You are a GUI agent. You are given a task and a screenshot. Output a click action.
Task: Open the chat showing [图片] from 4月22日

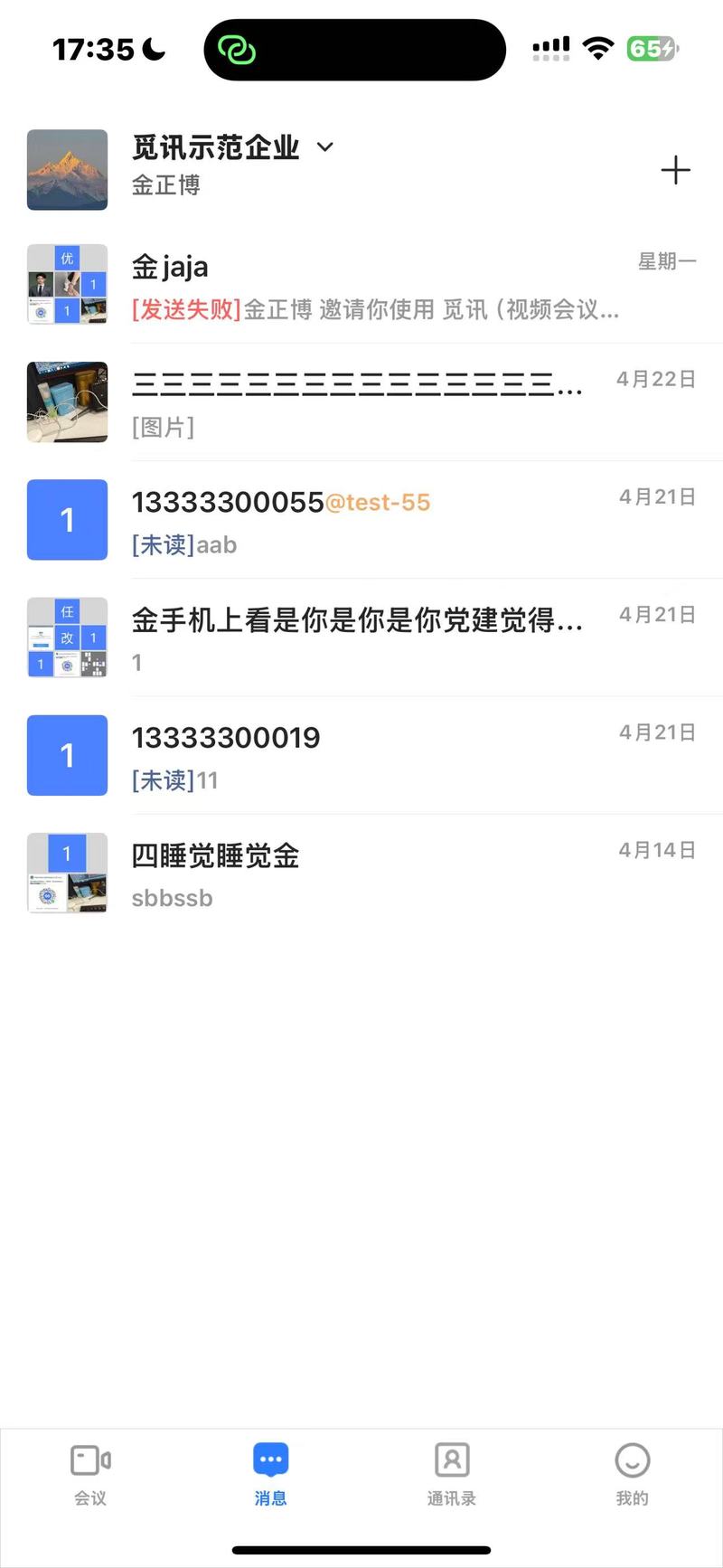pos(361,402)
